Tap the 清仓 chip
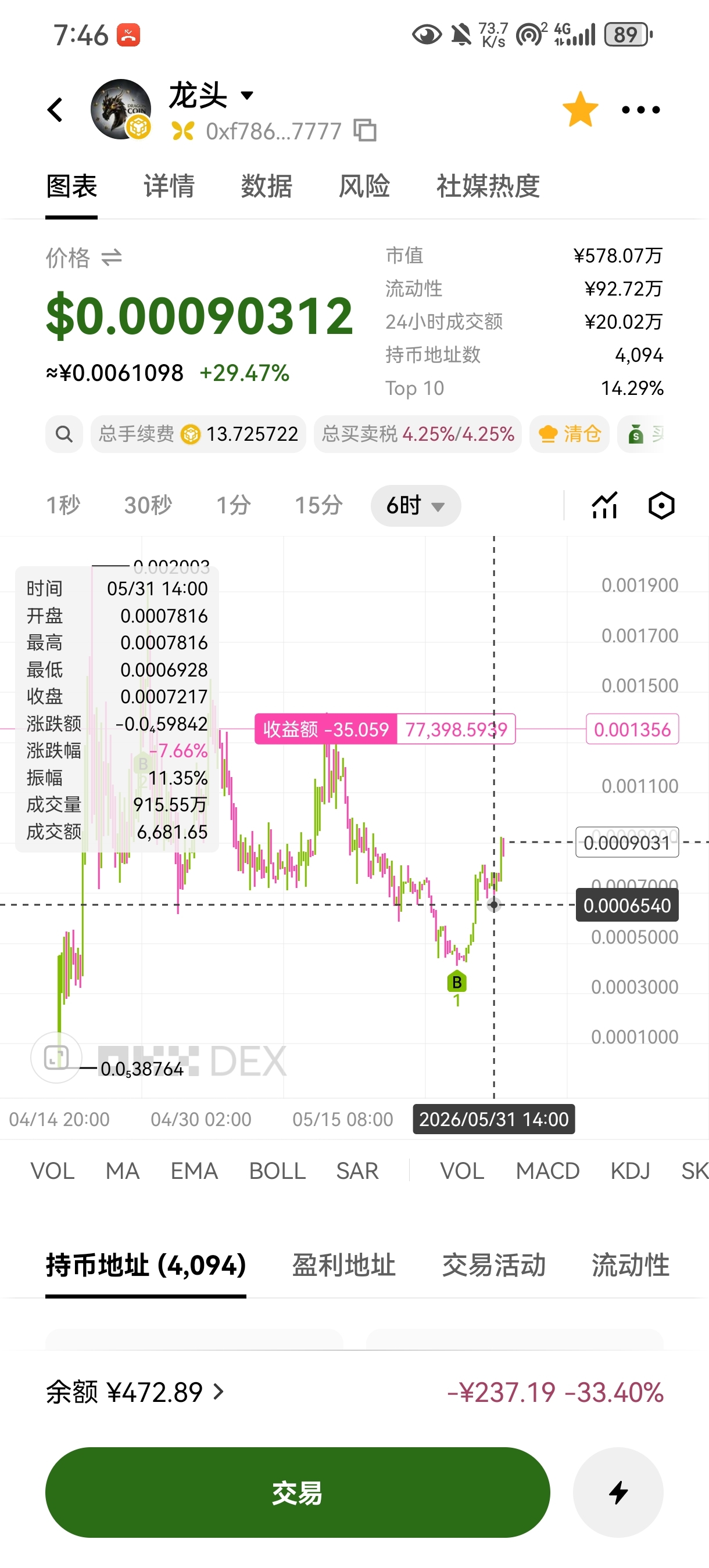Screen dimensions: 709x1568 (570, 434)
